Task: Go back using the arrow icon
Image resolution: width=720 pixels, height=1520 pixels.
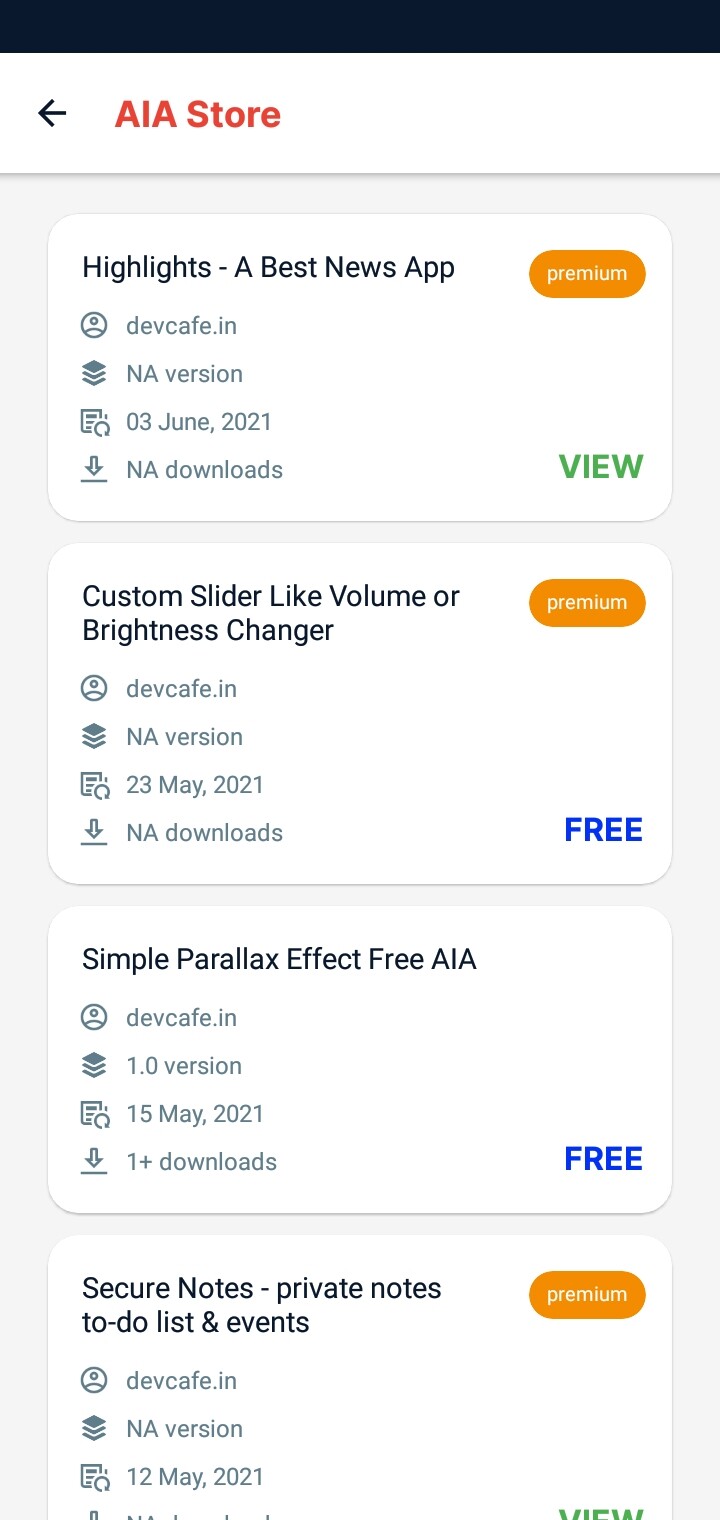Action: 52,114
